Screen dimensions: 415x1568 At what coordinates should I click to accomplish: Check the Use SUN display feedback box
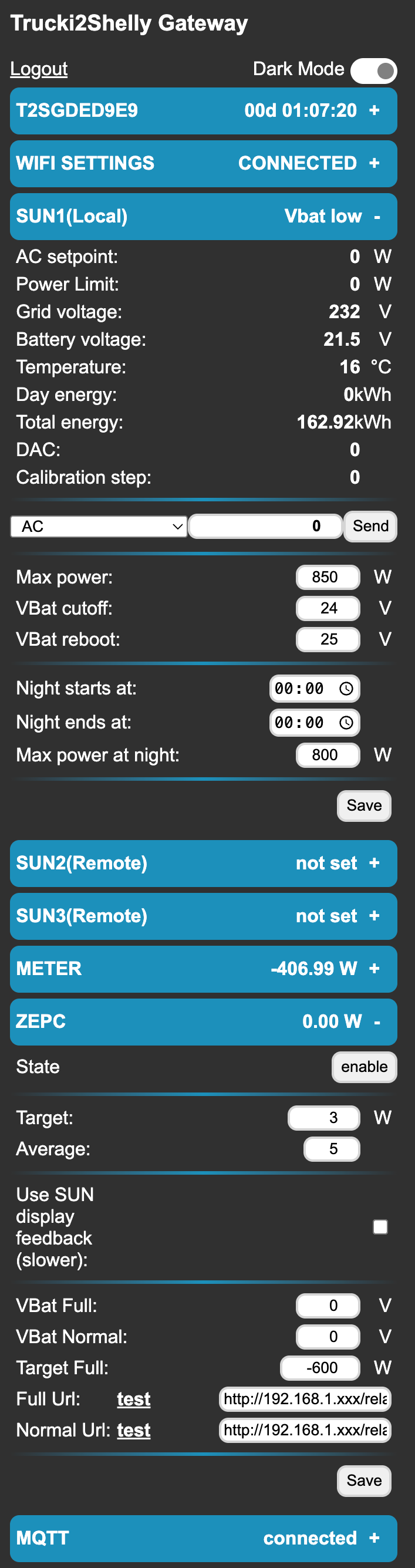pos(380,1227)
